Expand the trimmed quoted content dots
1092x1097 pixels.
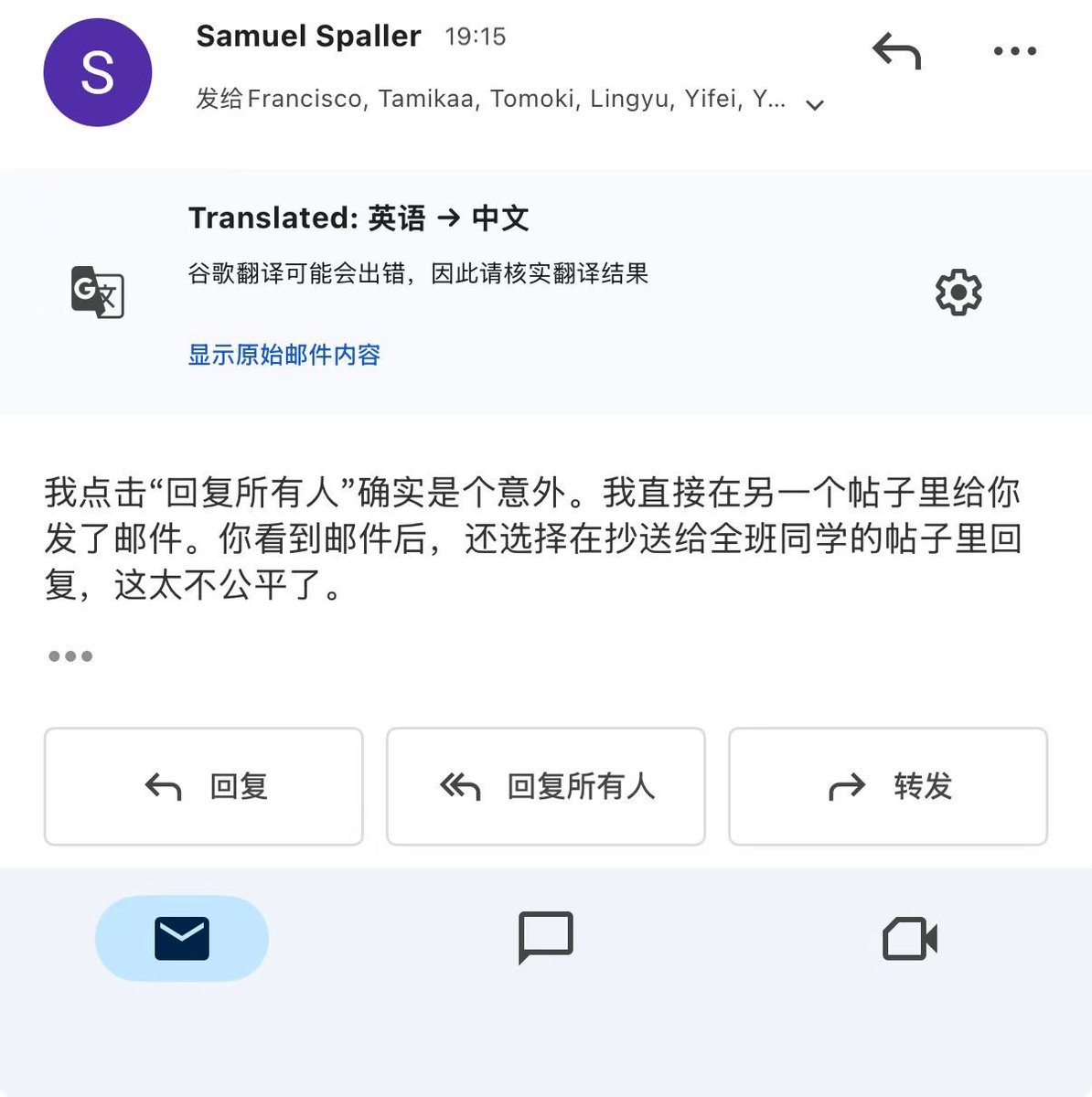[70, 656]
